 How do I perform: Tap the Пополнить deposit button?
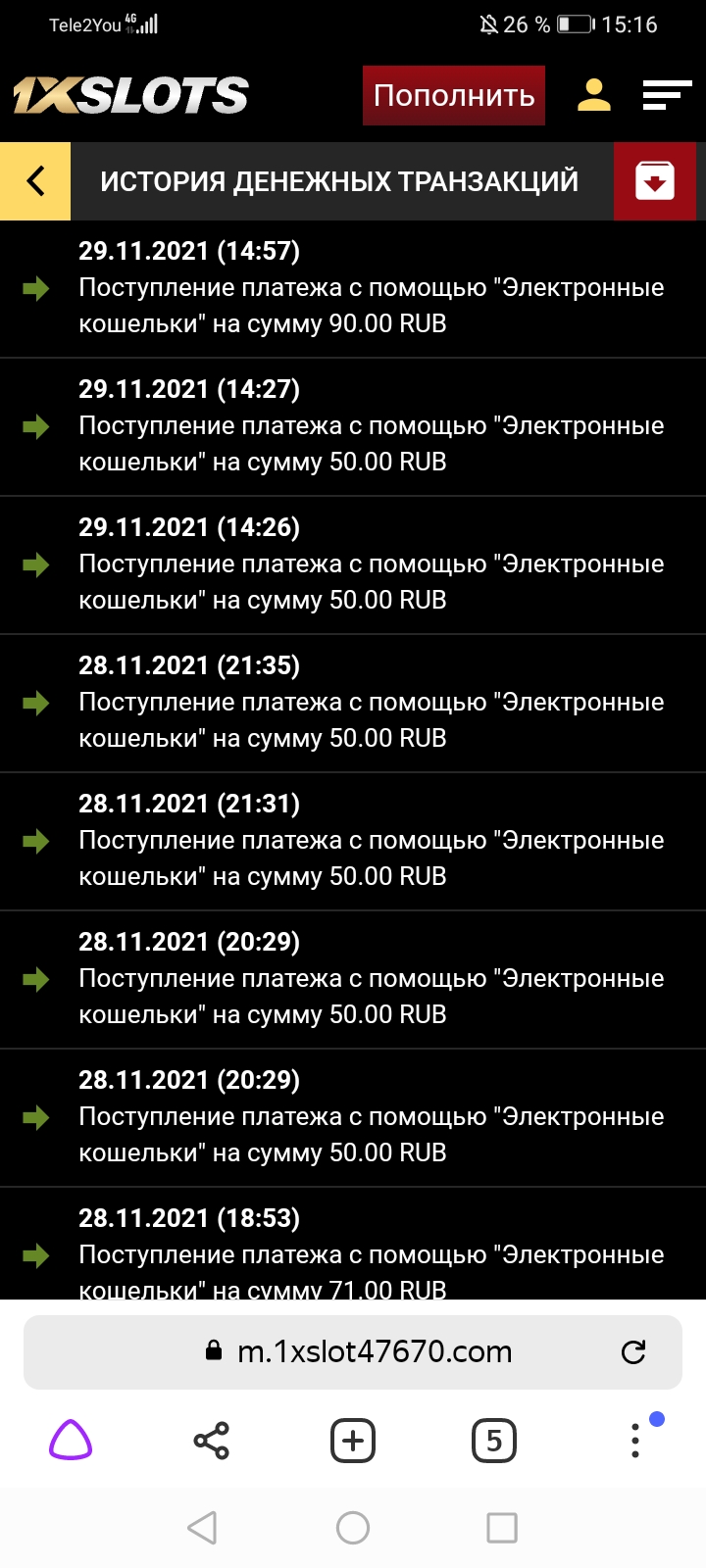click(x=454, y=95)
